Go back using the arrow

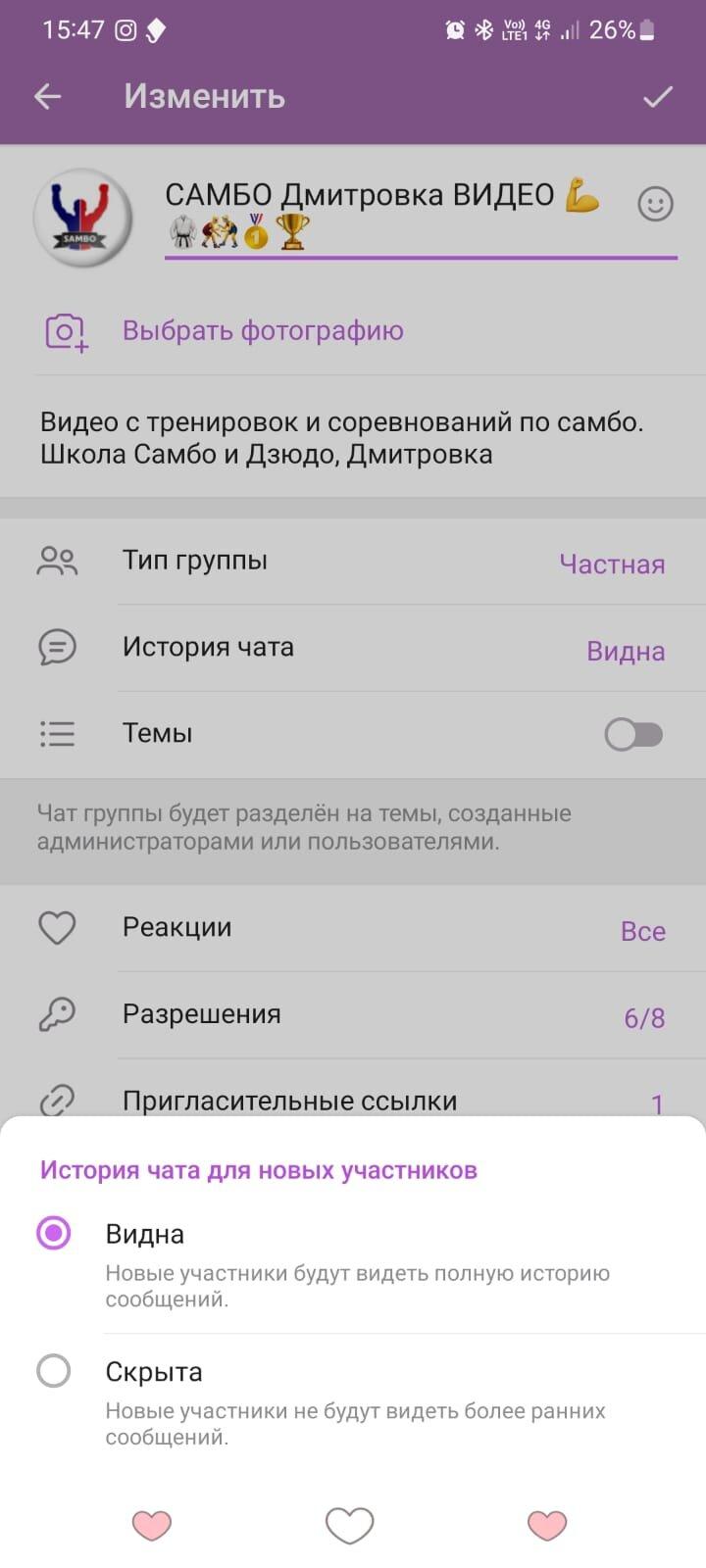pos(47,96)
